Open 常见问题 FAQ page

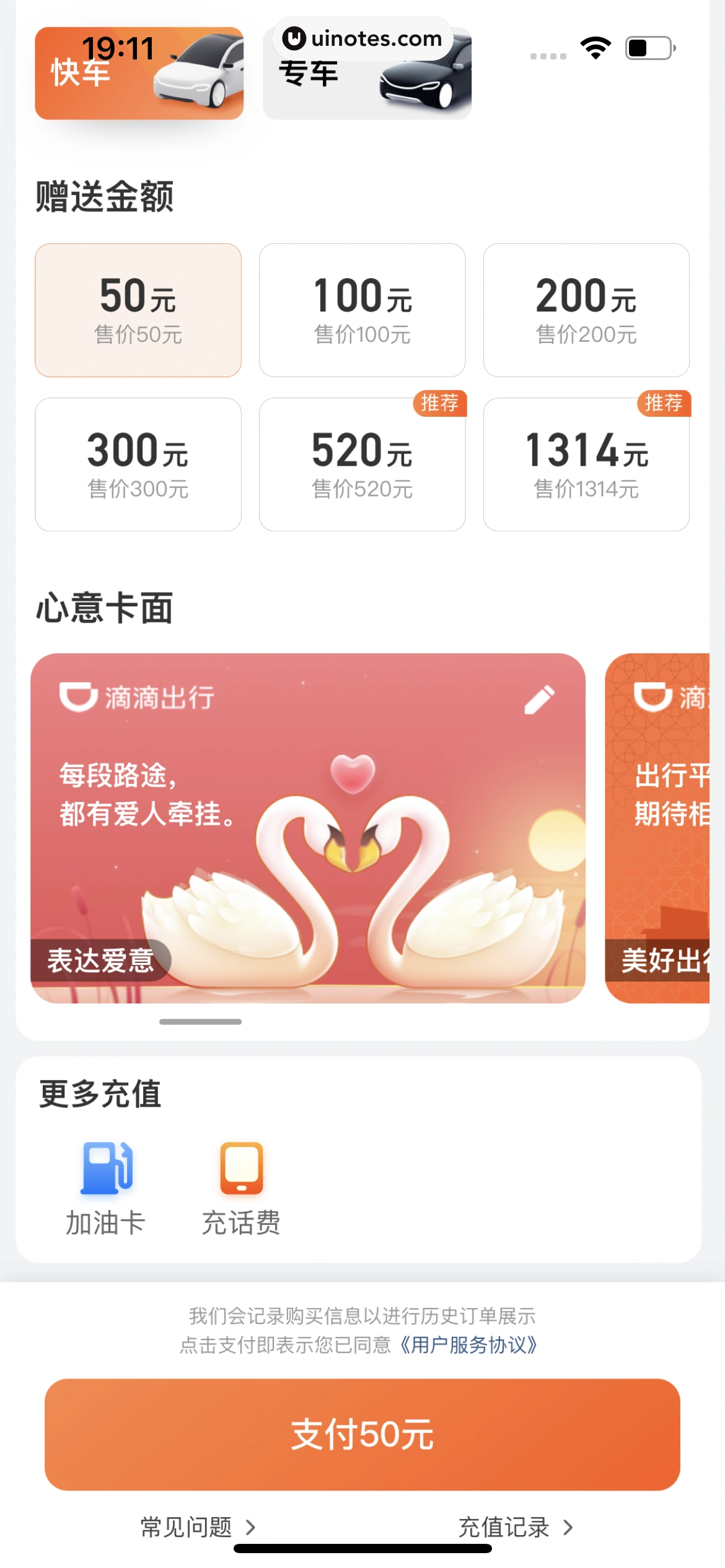pyautogui.click(x=197, y=1527)
